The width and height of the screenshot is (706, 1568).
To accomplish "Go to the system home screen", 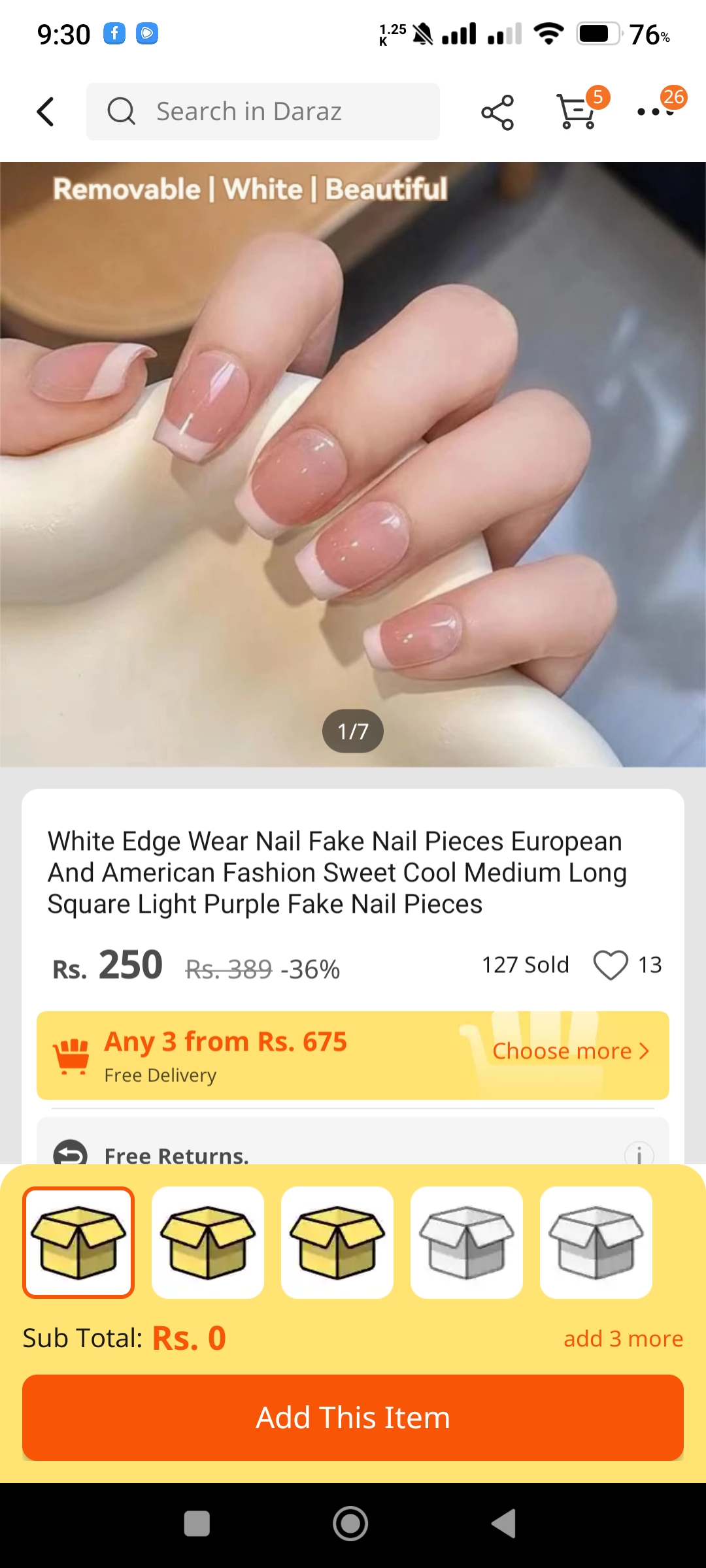I will pos(350,1524).
